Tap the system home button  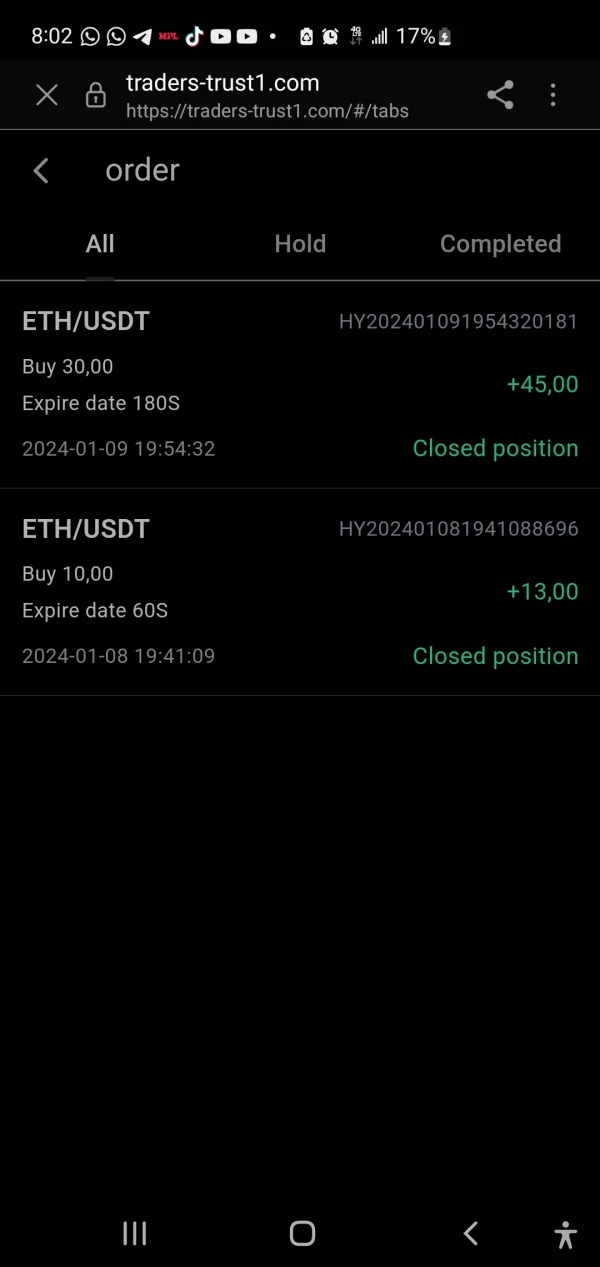(302, 1233)
